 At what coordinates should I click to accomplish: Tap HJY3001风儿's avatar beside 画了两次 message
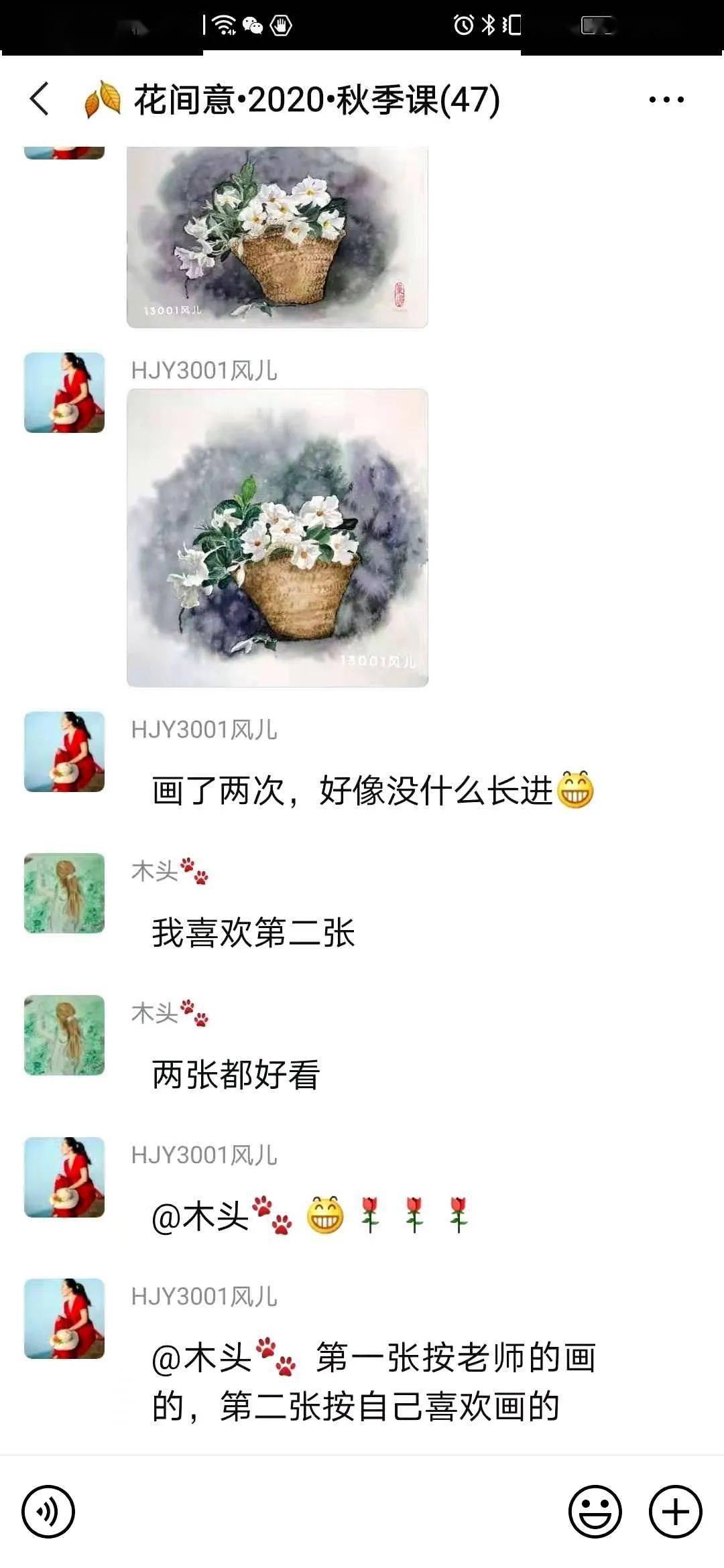(64, 751)
